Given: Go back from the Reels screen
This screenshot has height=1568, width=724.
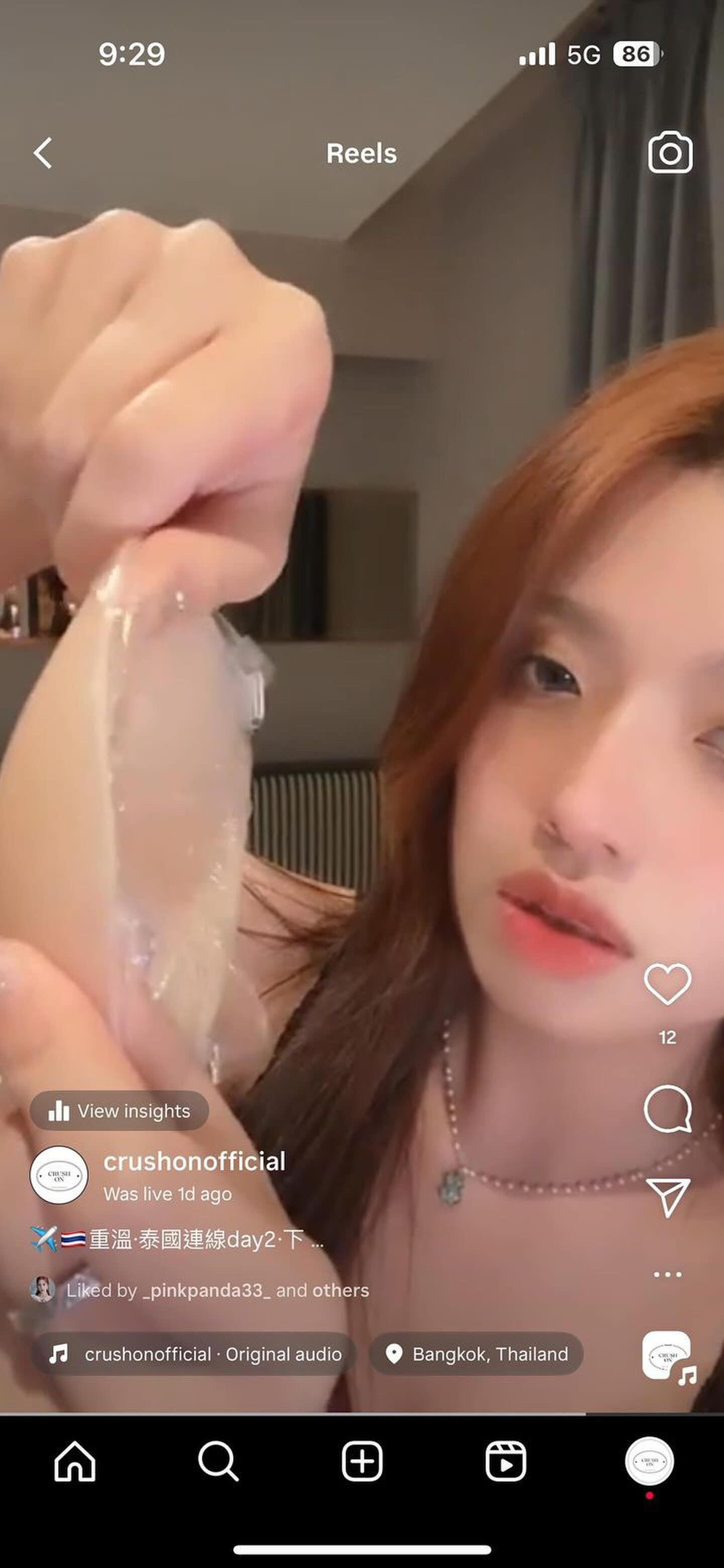Looking at the screenshot, I should pyautogui.click(x=43, y=153).
